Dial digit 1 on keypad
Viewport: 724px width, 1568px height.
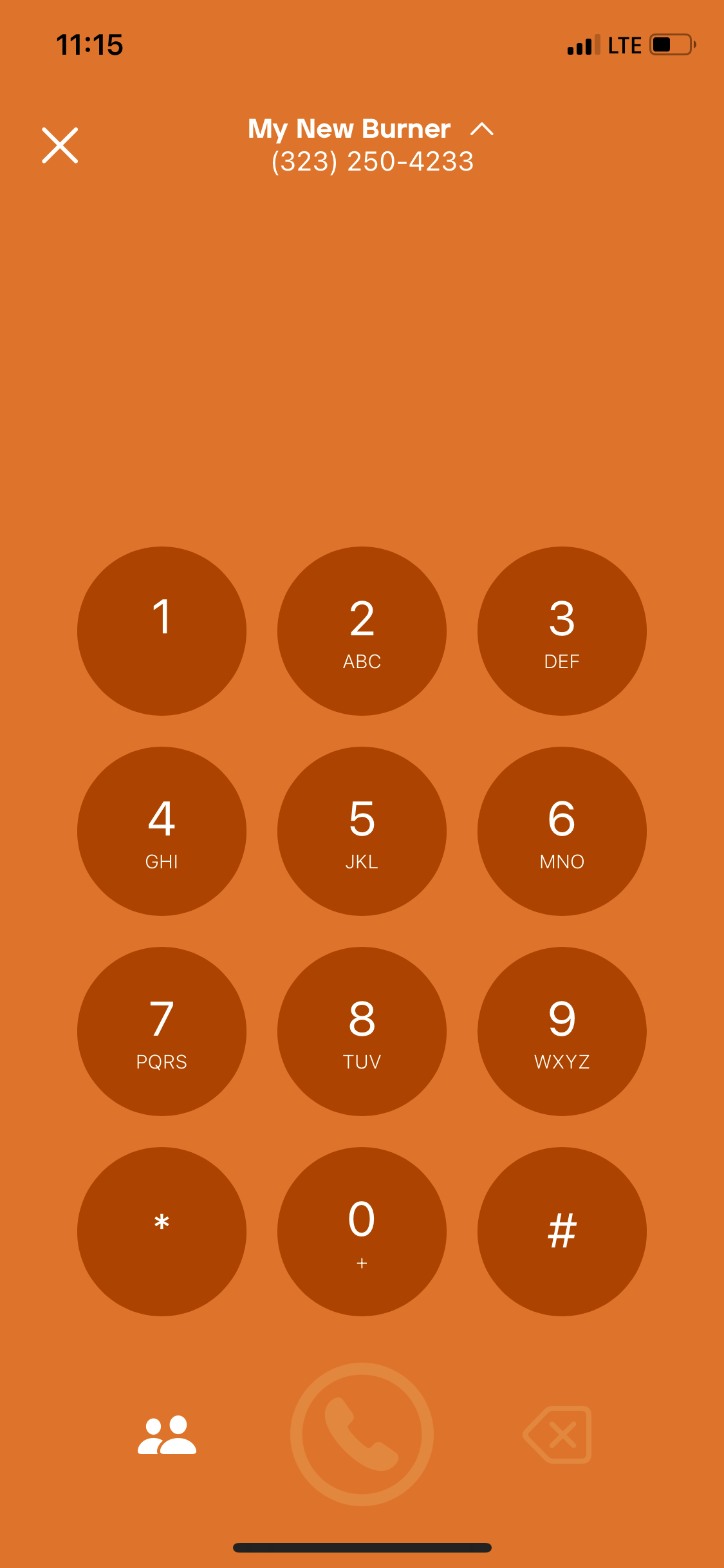pos(162,631)
